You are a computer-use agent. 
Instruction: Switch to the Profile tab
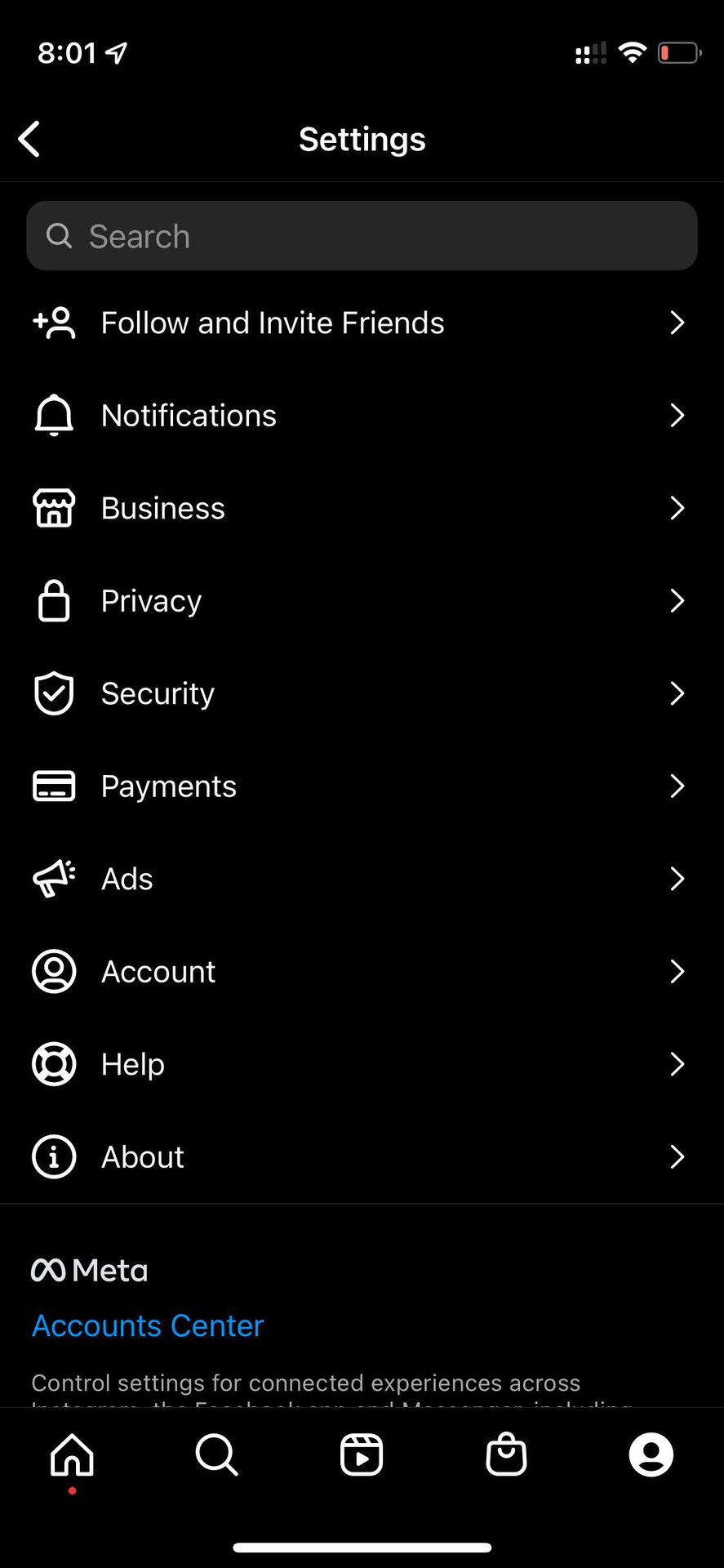click(x=651, y=1454)
